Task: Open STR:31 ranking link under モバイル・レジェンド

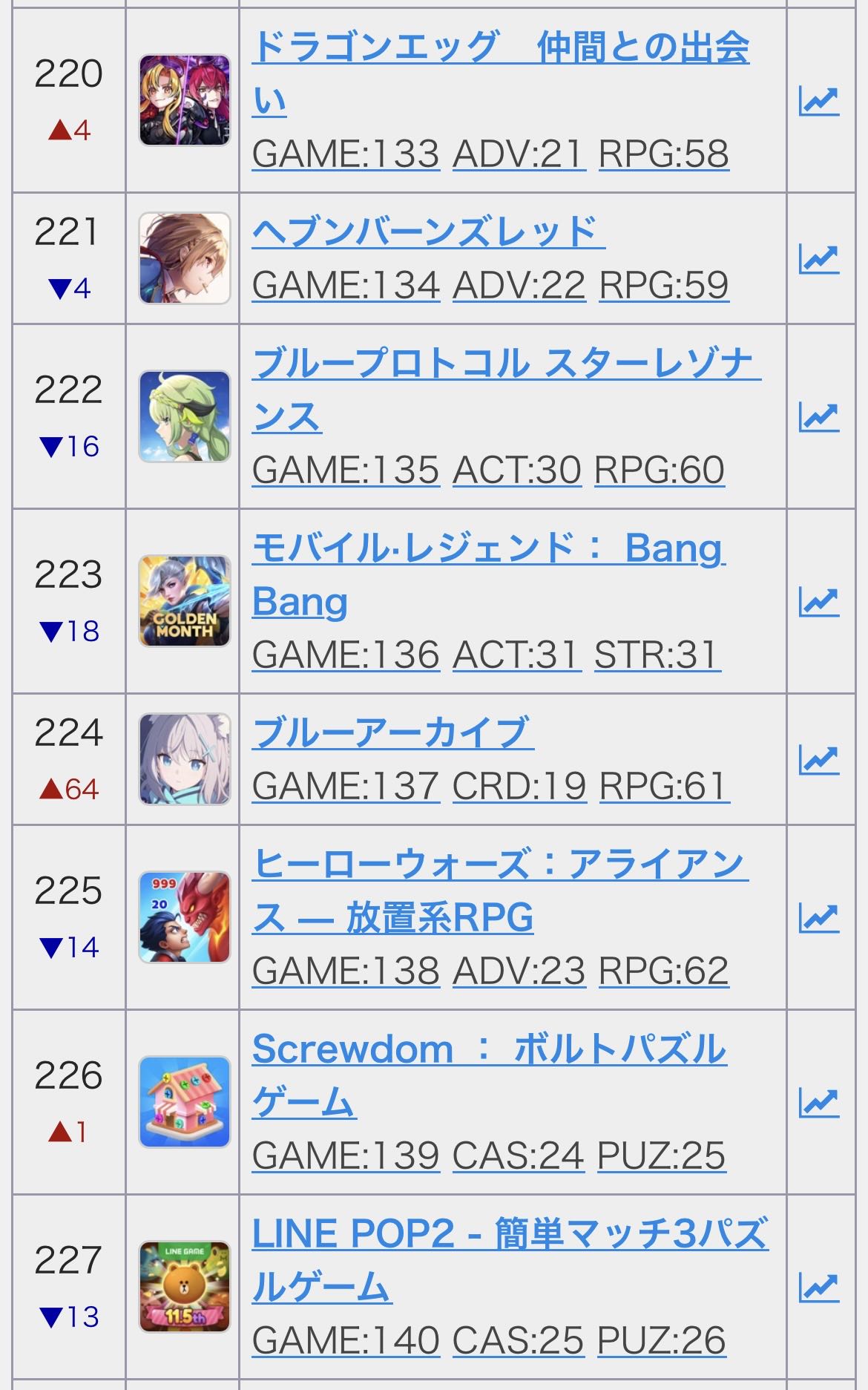Action: click(657, 655)
